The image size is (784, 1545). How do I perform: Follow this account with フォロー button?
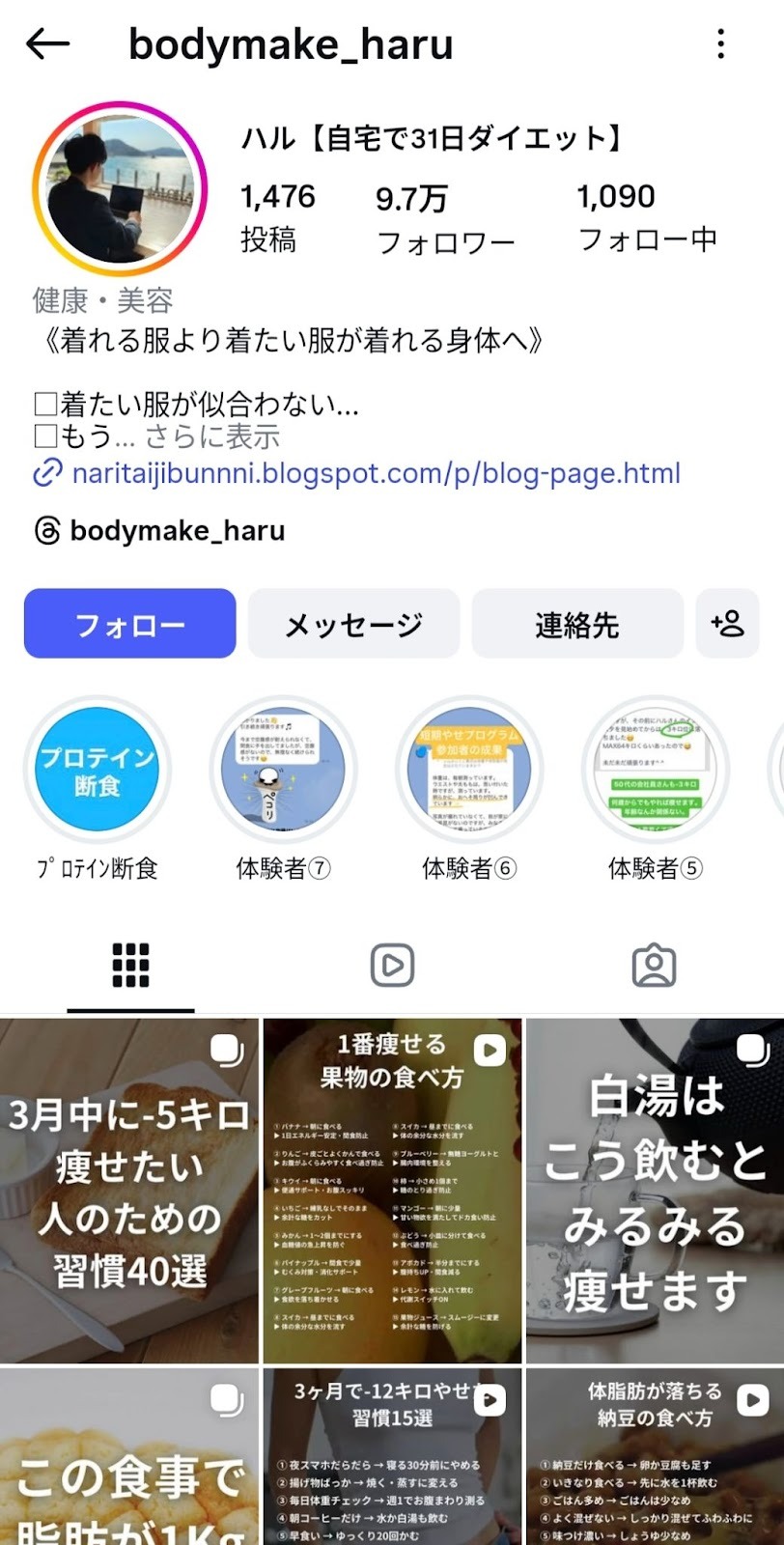pyautogui.click(x=129, y=624)
